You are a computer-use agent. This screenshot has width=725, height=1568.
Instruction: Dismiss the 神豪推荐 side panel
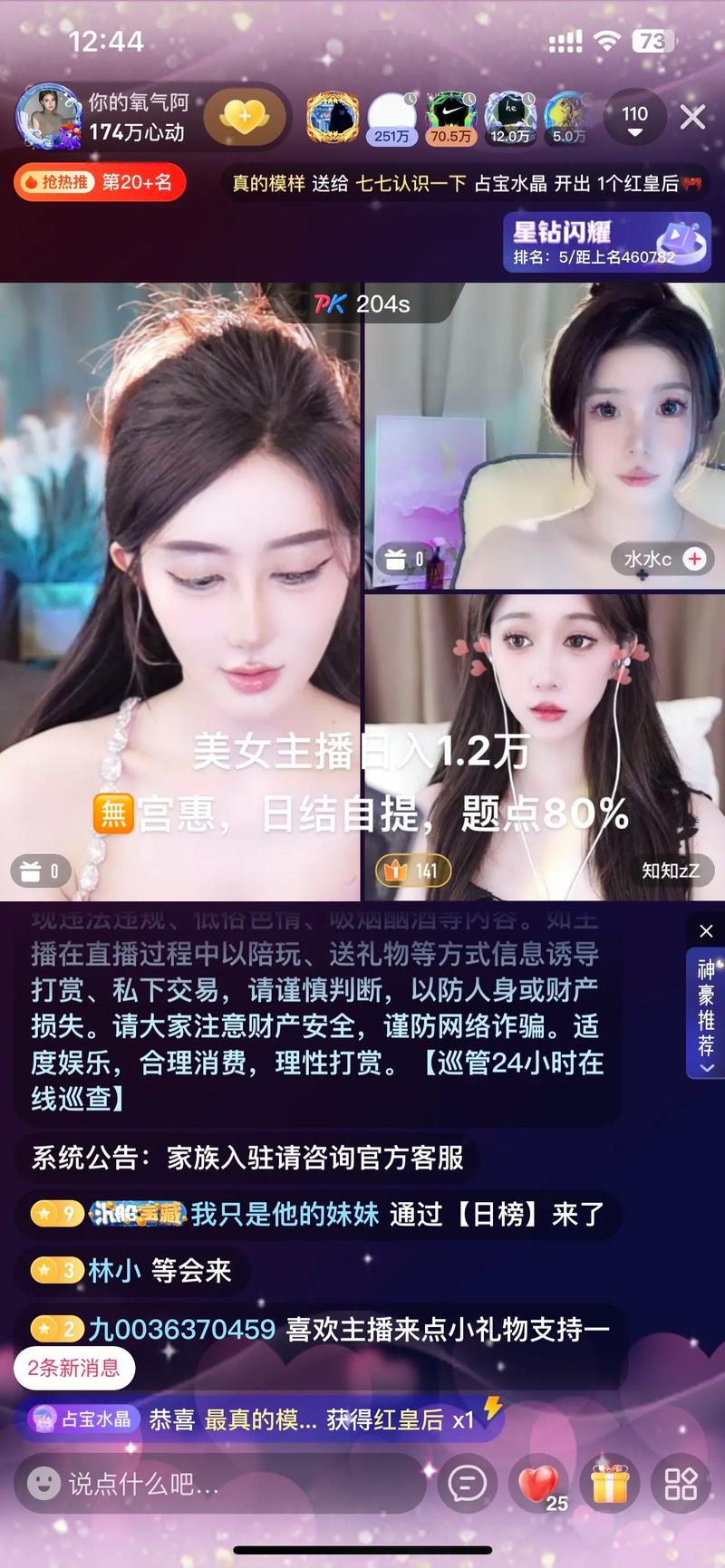706,931
